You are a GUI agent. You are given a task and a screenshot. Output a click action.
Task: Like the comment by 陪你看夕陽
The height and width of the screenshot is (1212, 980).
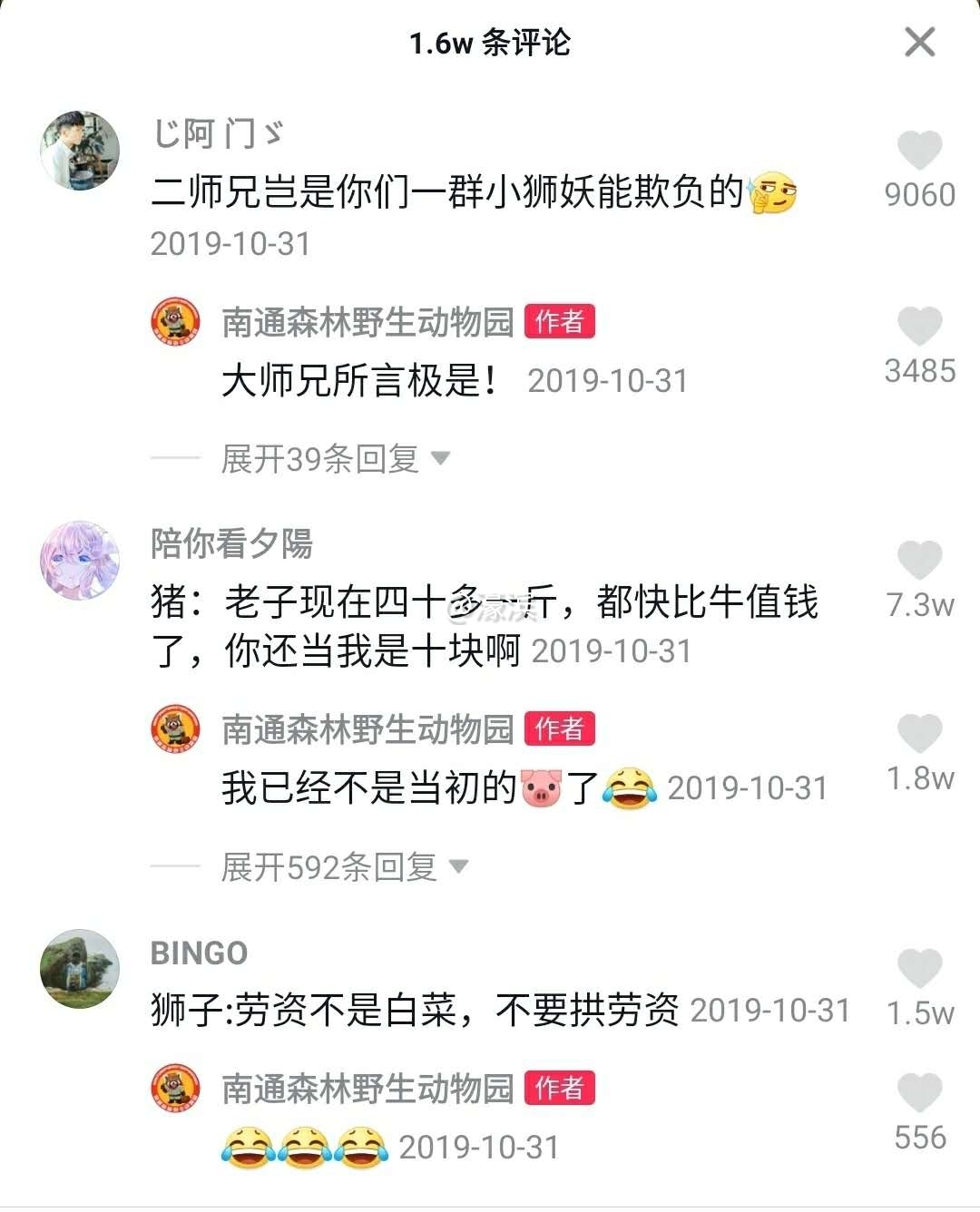919,561
